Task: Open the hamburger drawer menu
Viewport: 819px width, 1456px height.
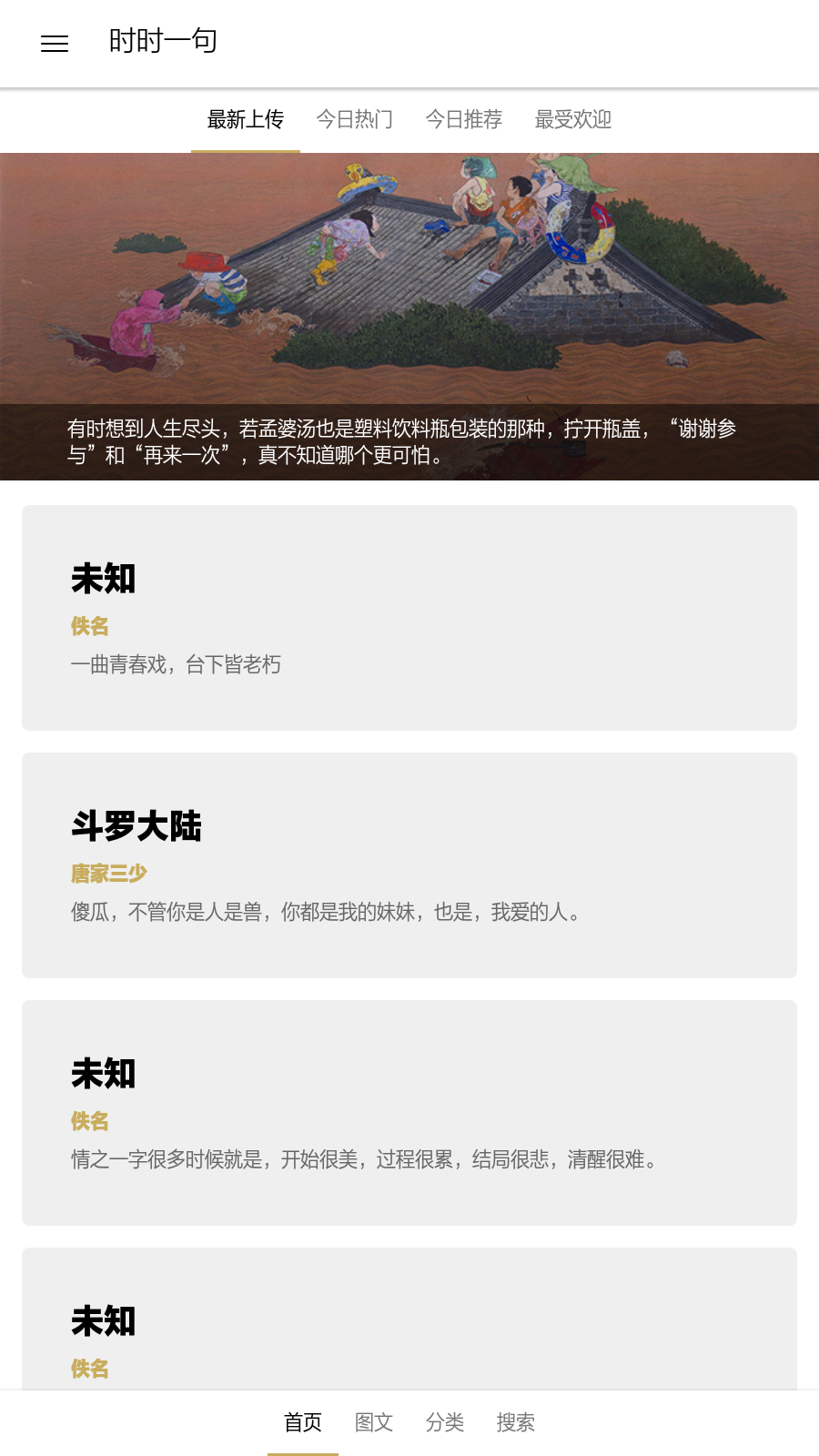Action: click(55, 44)
